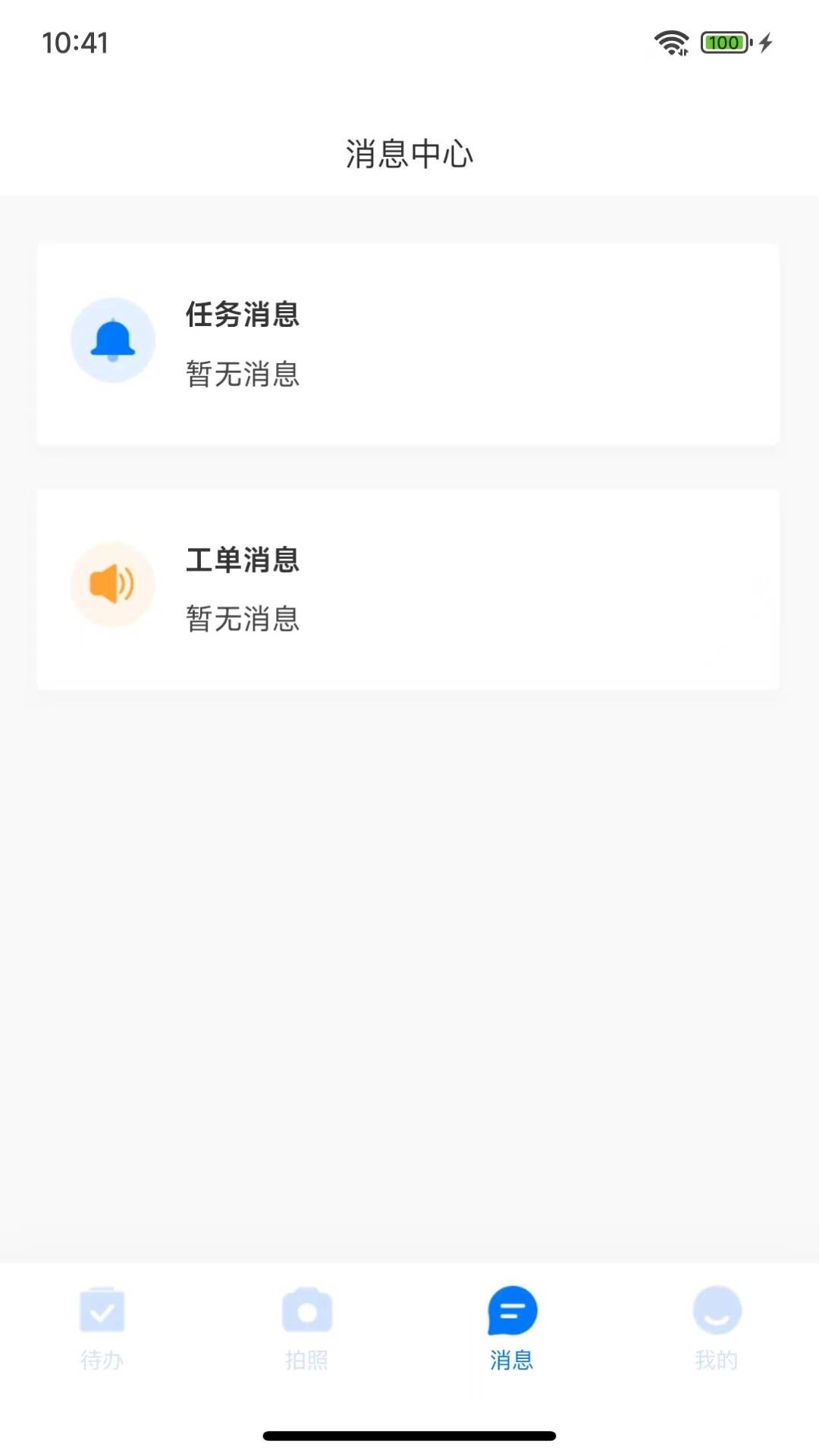Screen dimensions: 819x1456
Task: Tap the orange 工单消息 speaker icon
Action: point(112,584)
